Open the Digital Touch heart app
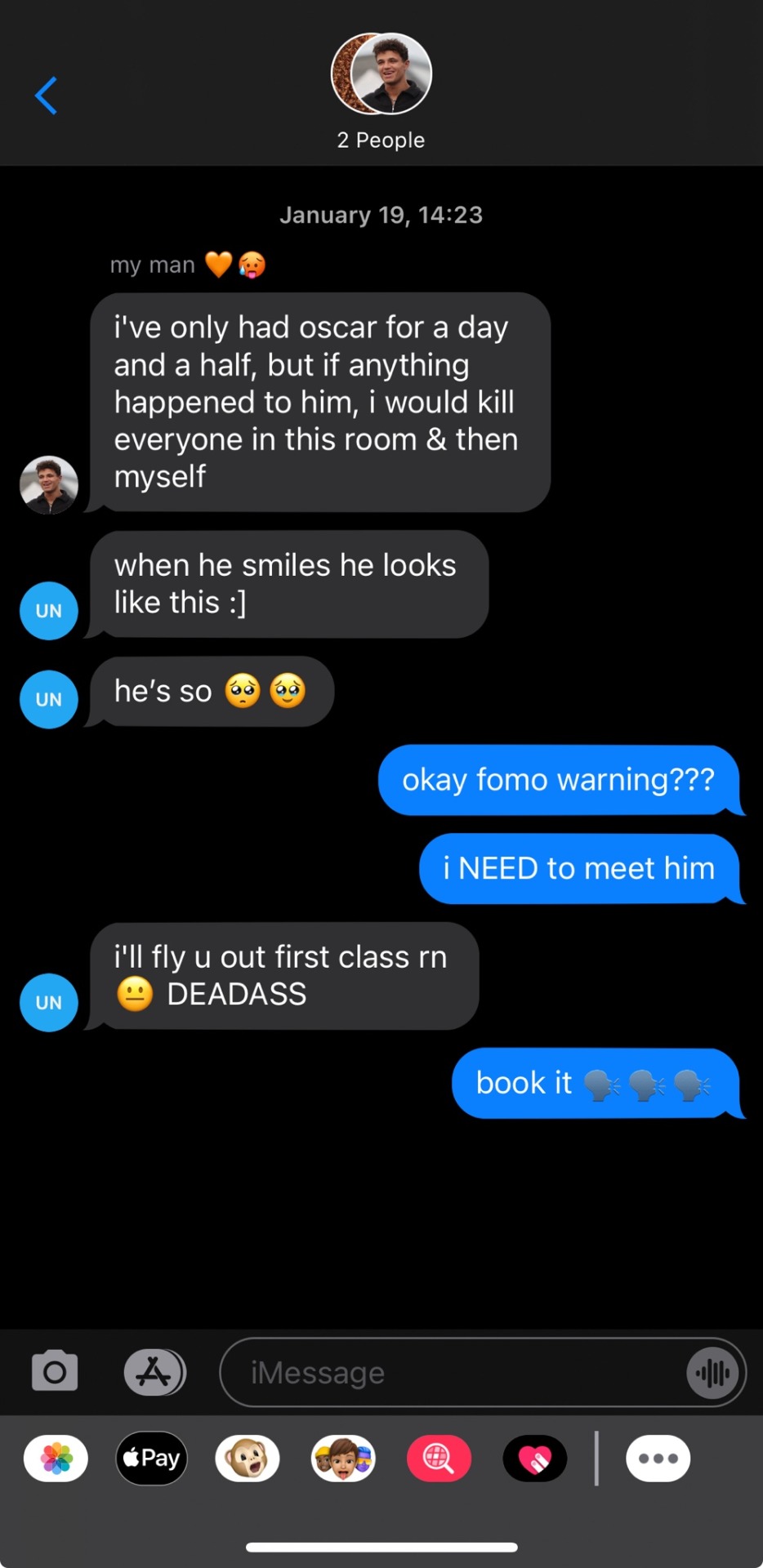Image resolution: width=763 pixels, height=1568 pixels. click(x=534, y=1458)
